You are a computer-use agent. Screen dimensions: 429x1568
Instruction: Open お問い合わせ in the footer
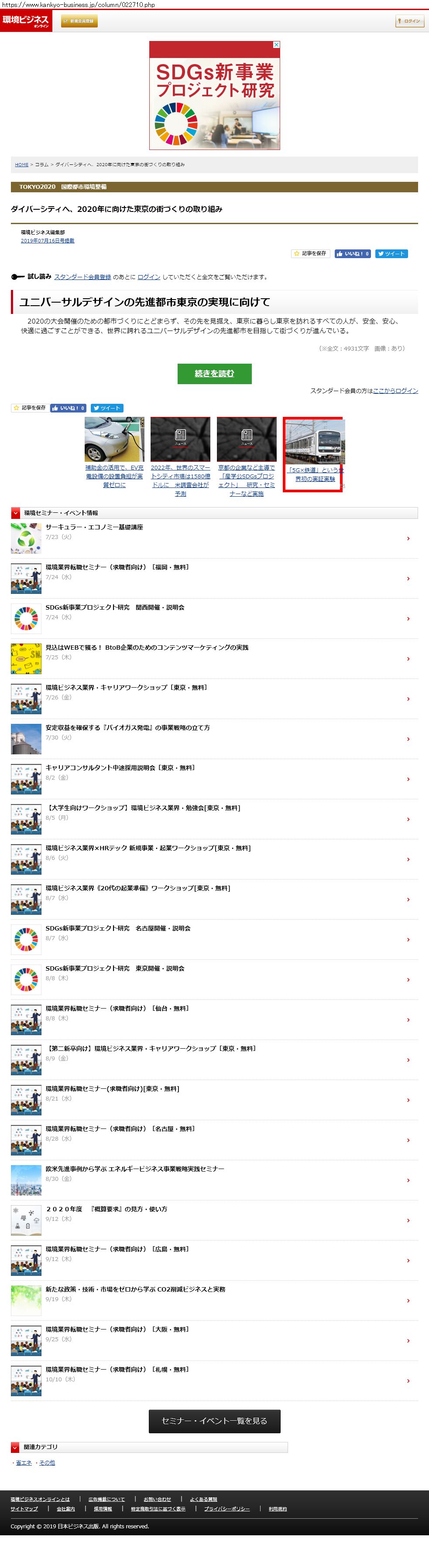tap(157, 1499)
